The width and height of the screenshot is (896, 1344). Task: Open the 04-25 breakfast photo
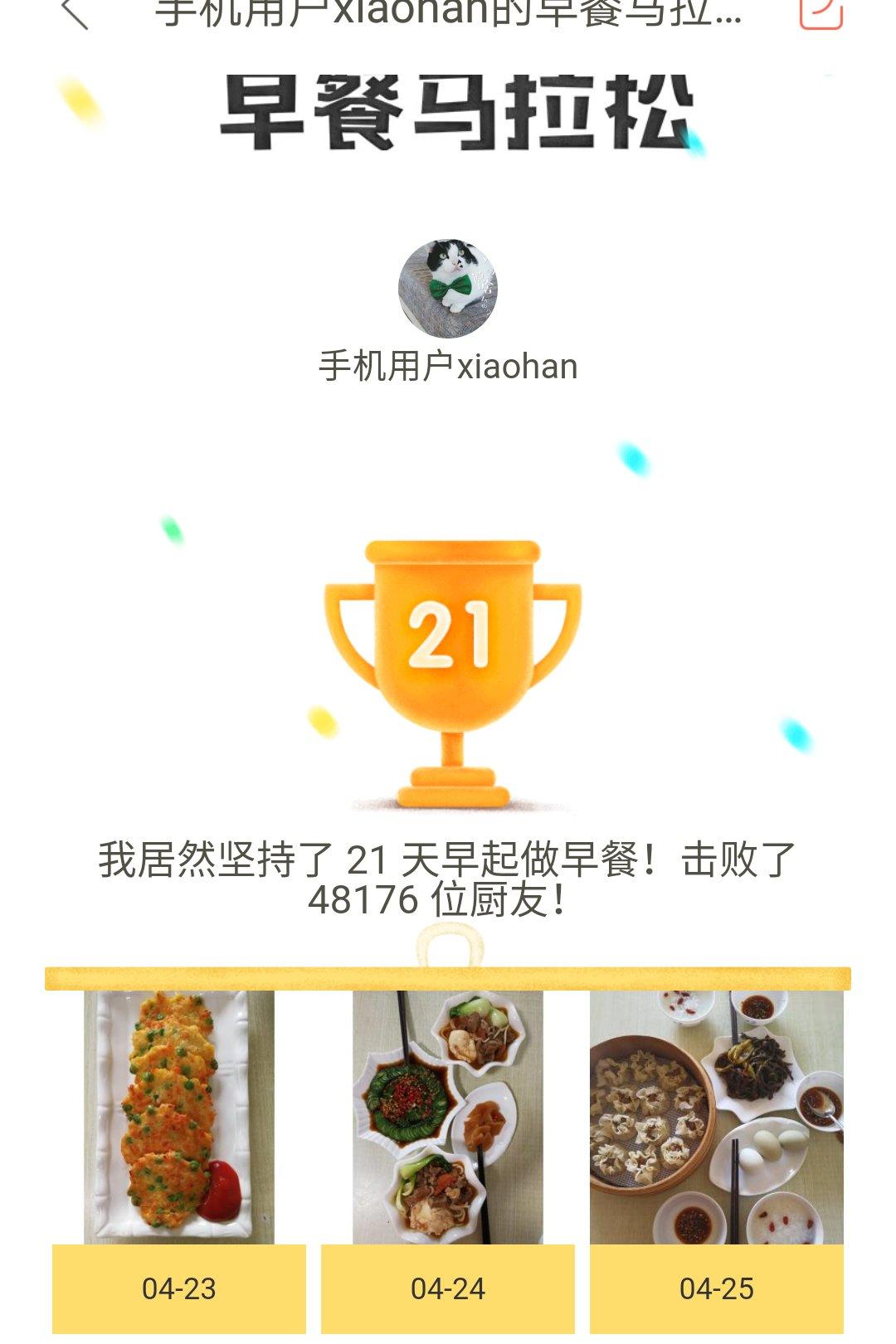click(717, 1117)
